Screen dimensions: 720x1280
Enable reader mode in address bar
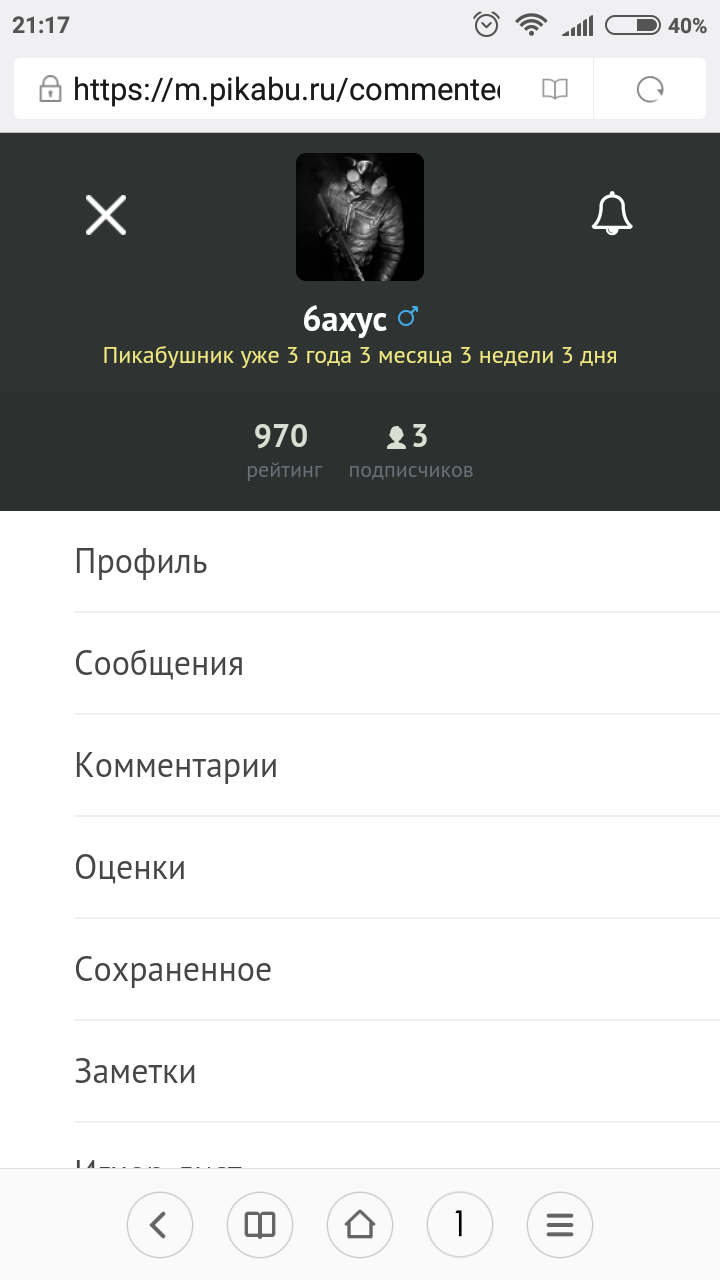click(555, 90)
